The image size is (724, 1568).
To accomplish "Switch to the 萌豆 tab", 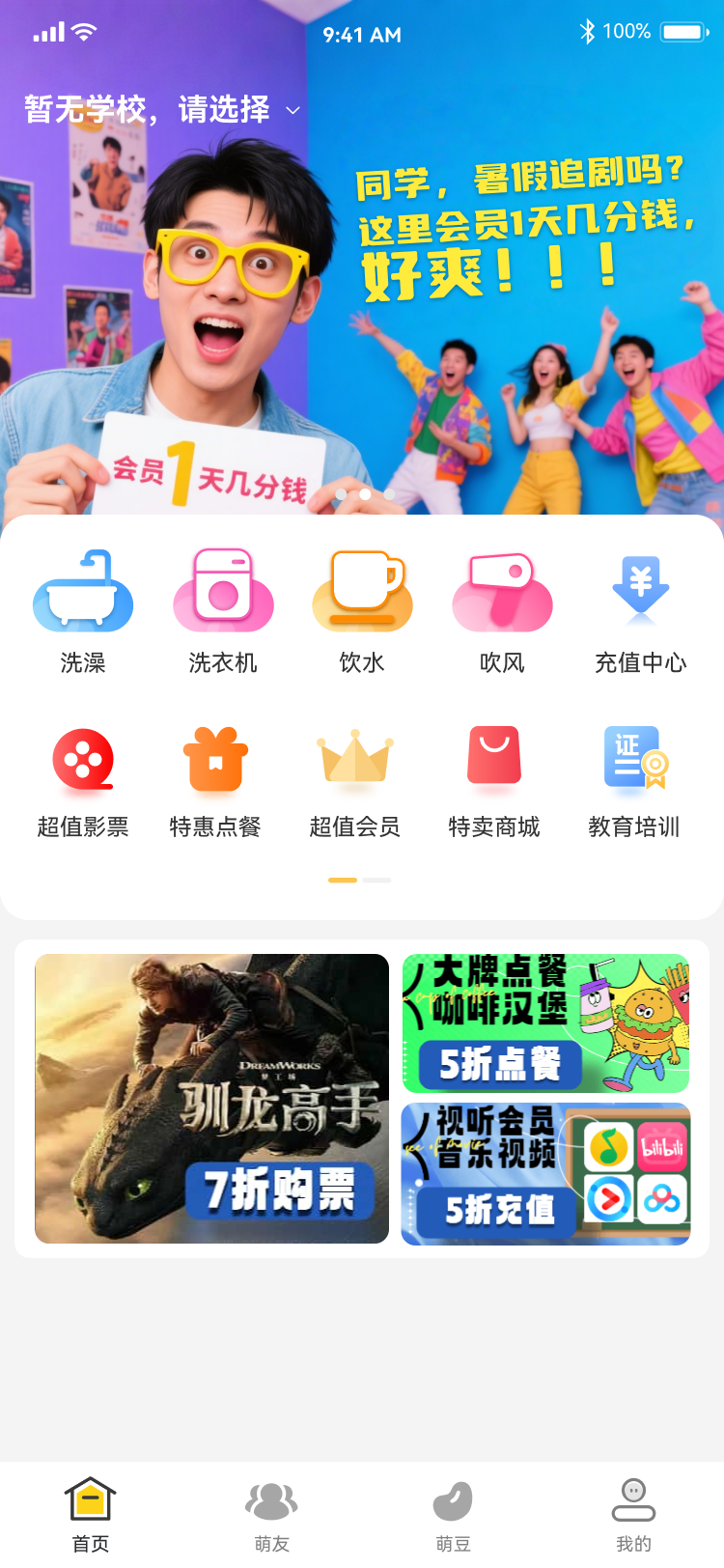I will tap(453, 1516).
